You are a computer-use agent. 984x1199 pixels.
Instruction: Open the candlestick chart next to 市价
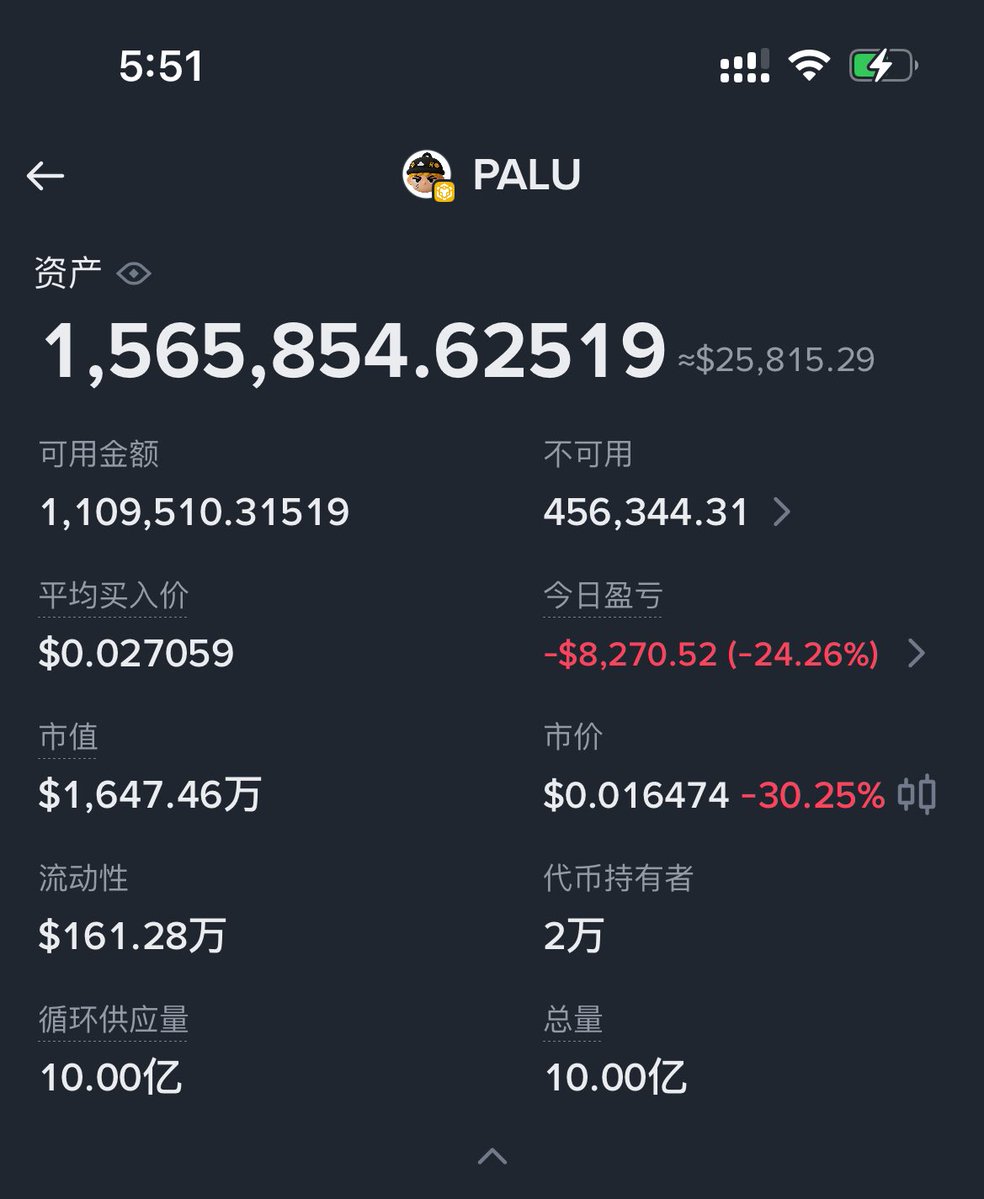[x=916, y=795]
